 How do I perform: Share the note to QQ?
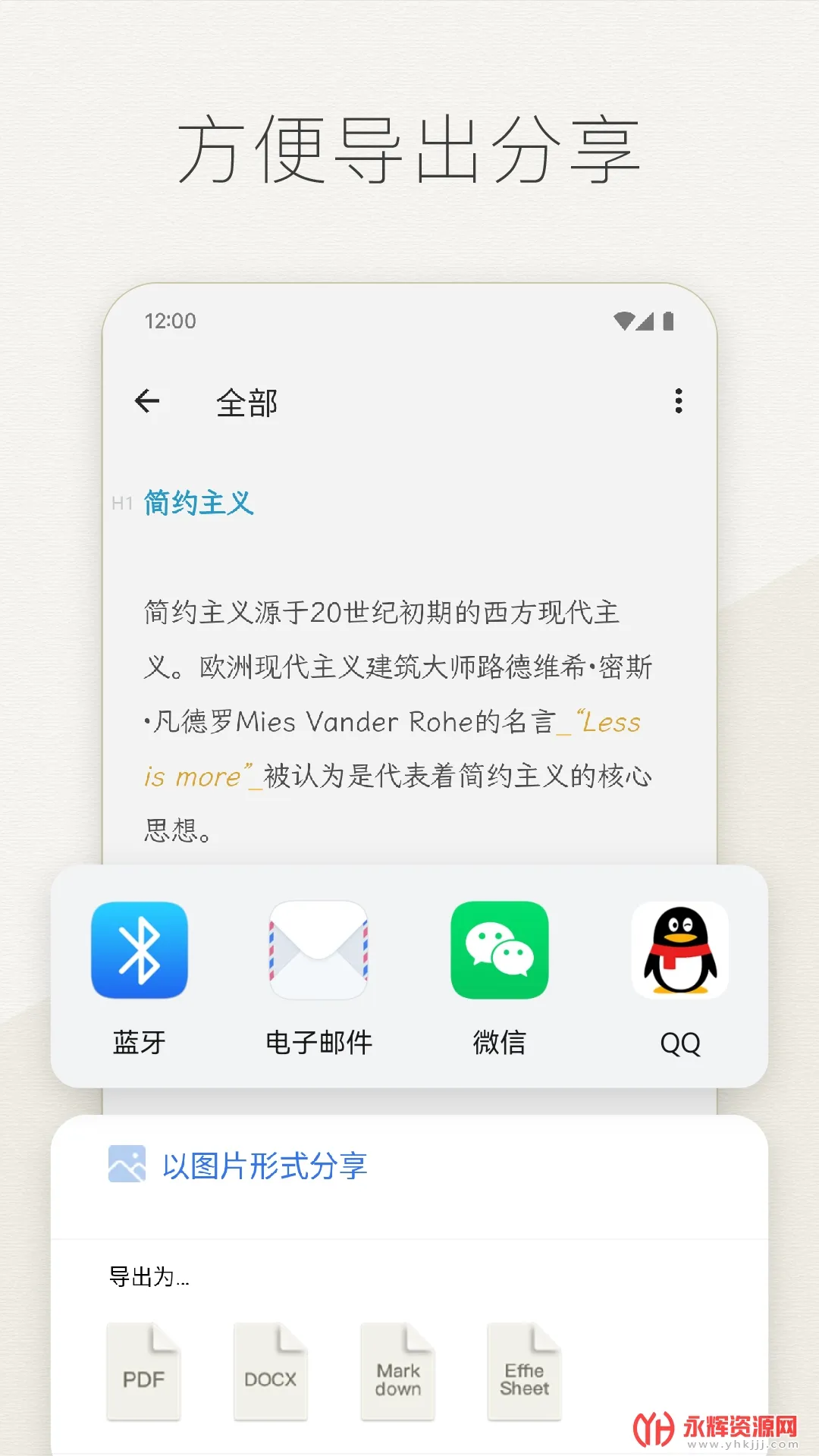[x=679, y=950]
